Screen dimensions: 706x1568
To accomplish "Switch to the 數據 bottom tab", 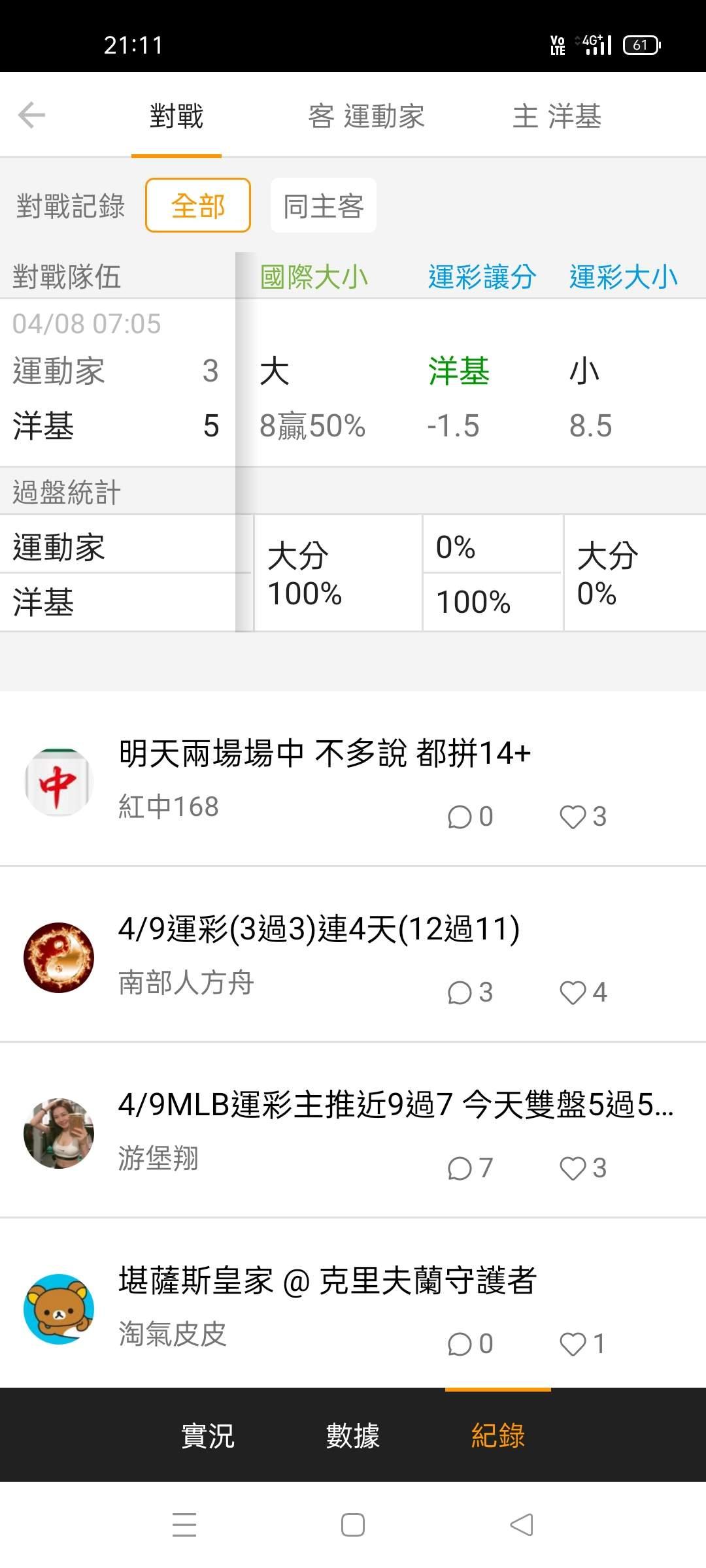I will [x=353, y=1435].
